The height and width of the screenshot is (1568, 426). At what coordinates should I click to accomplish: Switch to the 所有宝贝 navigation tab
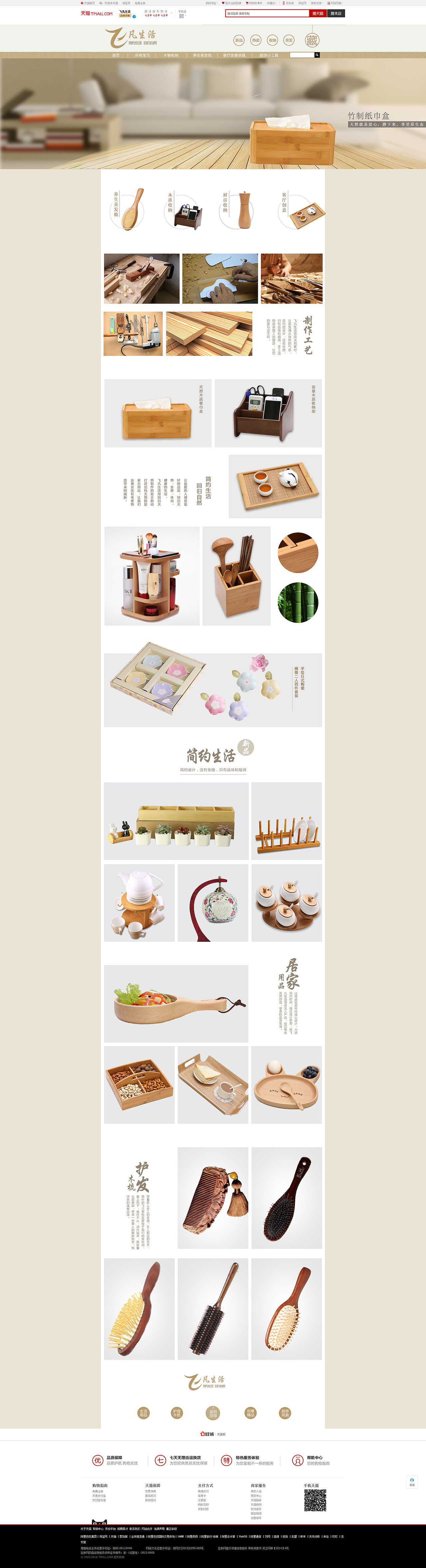(x=142, y=56)
